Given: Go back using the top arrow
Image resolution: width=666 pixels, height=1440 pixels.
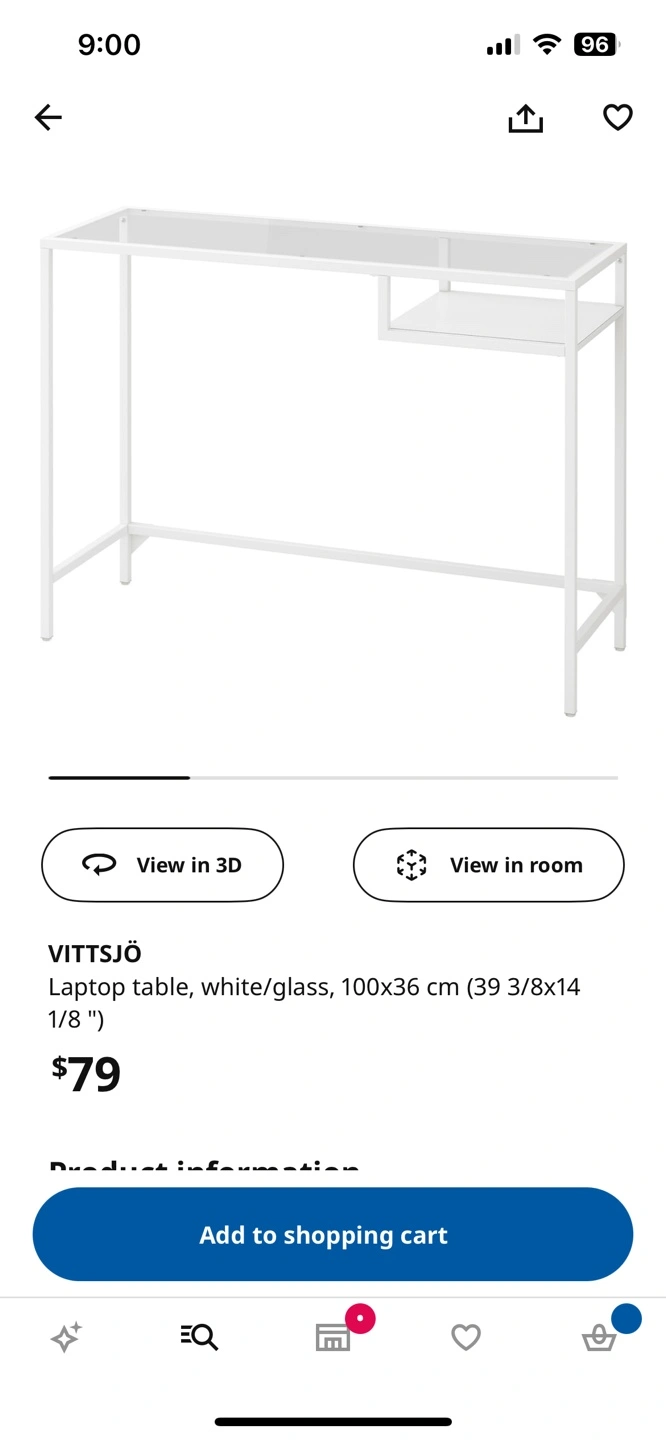Looking at the screenshot, I should pyautogui.click(x=48, y=118).
